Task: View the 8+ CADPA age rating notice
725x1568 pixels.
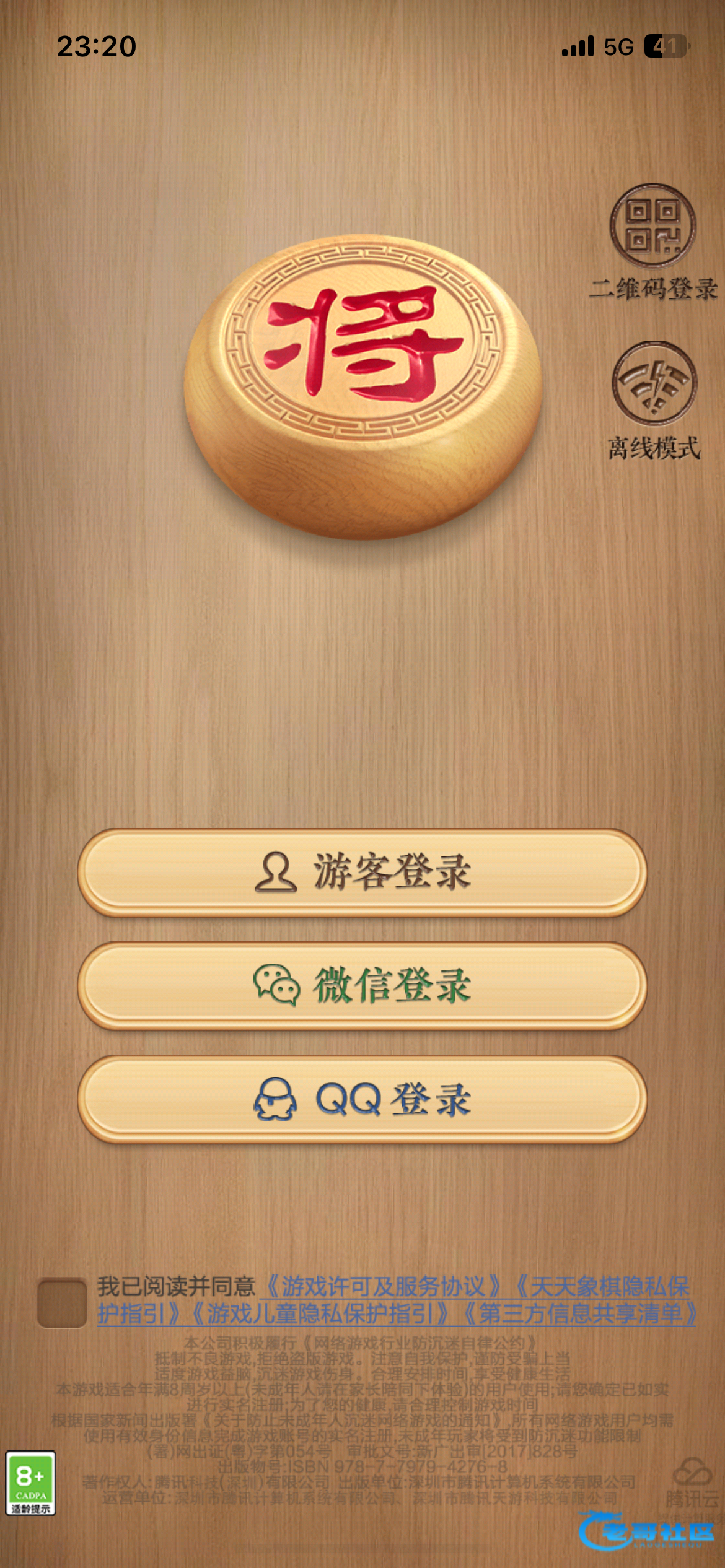Action: click(31, 1483)
